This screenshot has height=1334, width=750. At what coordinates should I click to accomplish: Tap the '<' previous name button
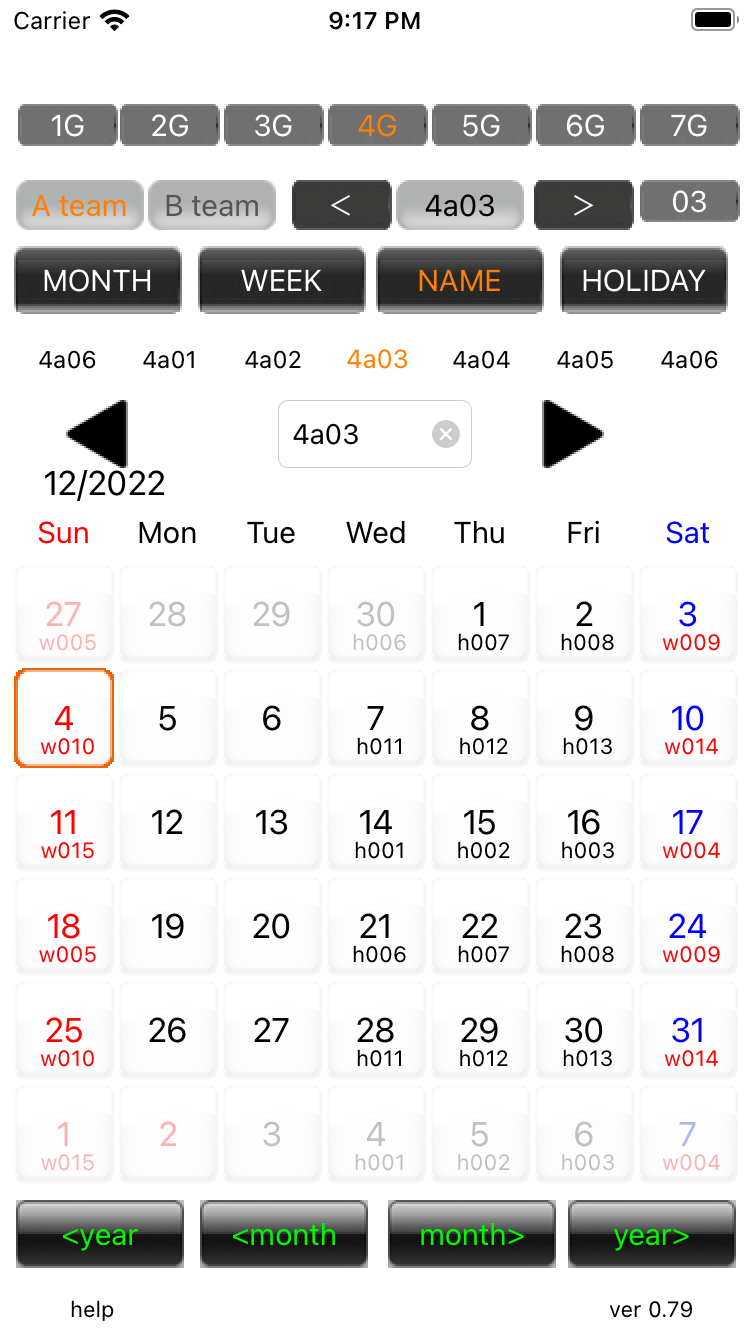click(x=341, y=206)
